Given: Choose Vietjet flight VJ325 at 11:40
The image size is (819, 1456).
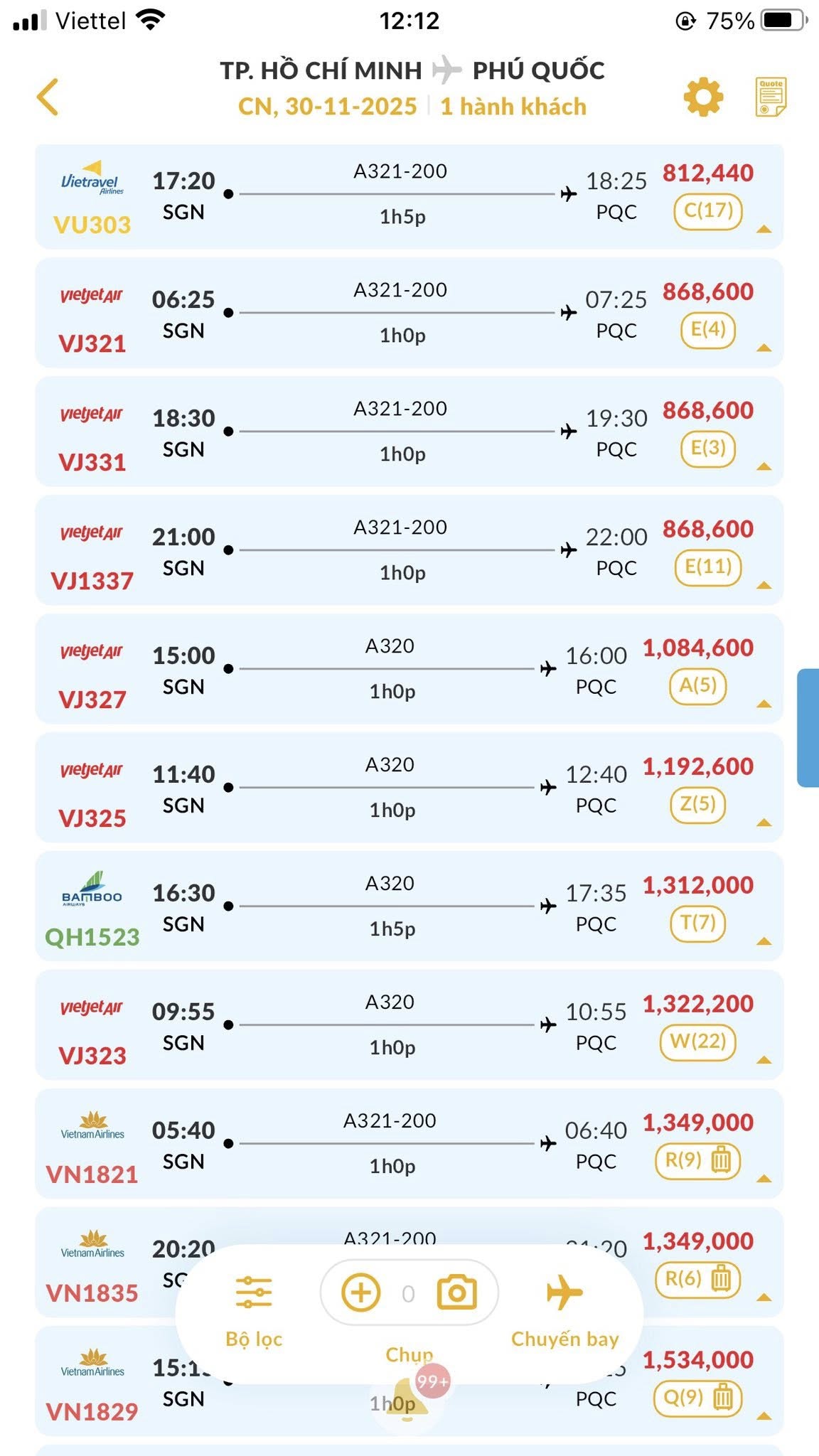Looking at the screenshot, I should (409, 788).
